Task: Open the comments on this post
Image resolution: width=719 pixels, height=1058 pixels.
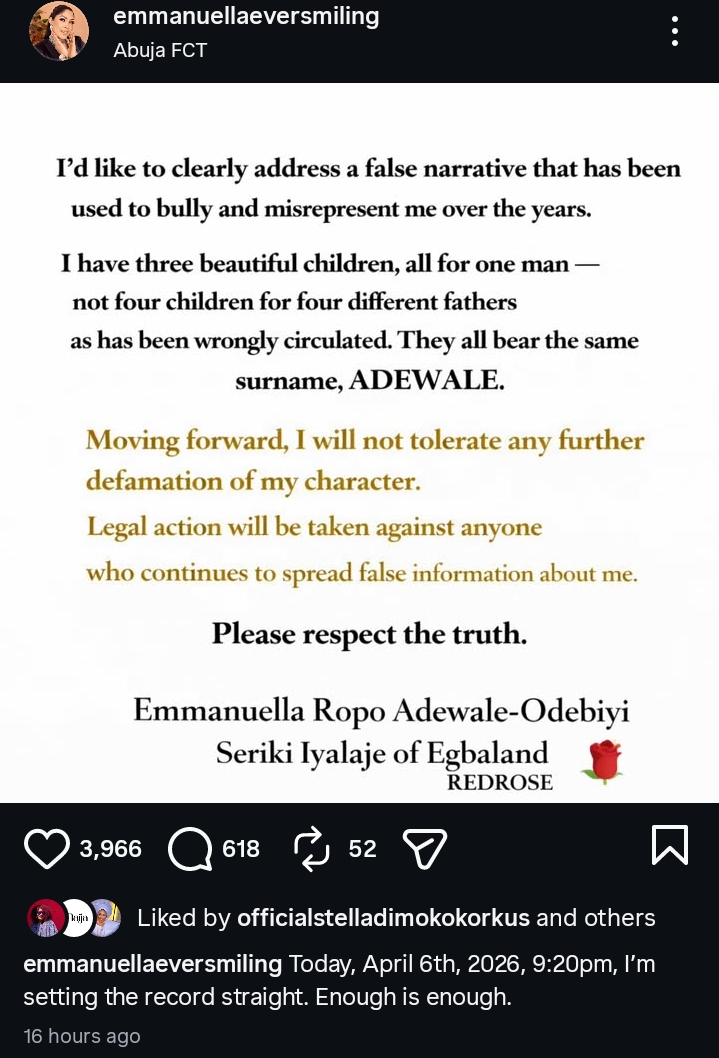Action: pos(189,849)
